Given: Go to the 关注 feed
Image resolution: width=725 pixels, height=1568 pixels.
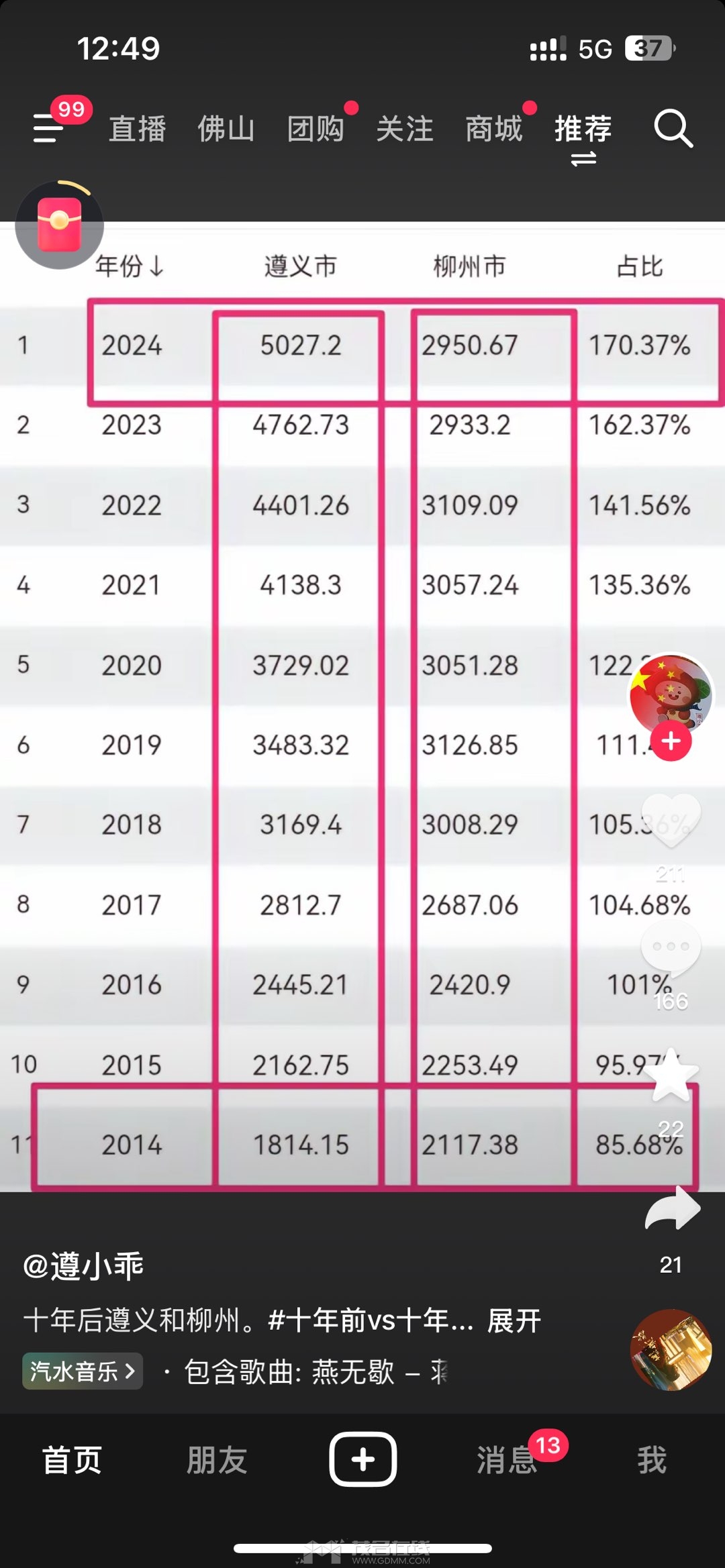Looking at the screenshot, I should (x=405, y=129).
